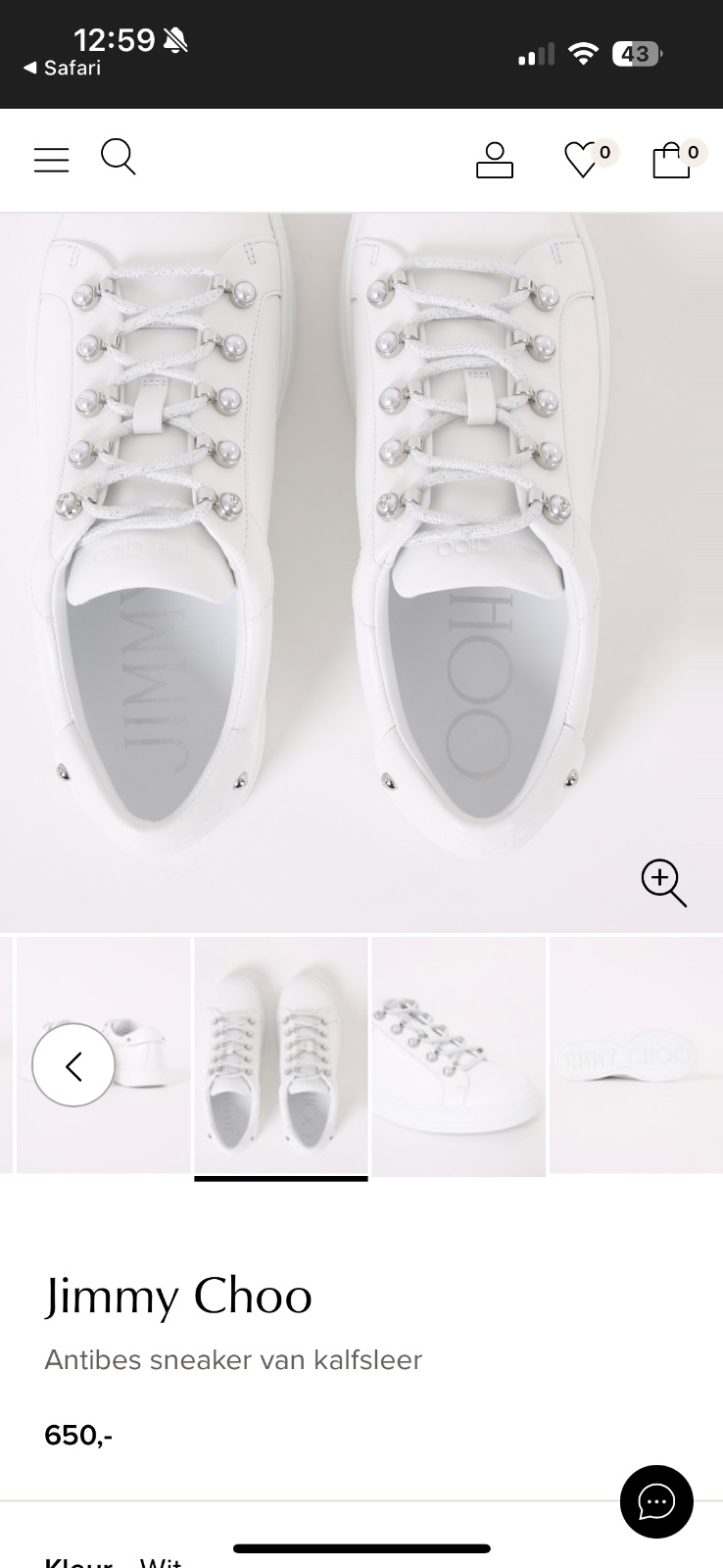Zoom in on the main product image
The width and height of the screenshot is (723, 1568).
(663, 882)
